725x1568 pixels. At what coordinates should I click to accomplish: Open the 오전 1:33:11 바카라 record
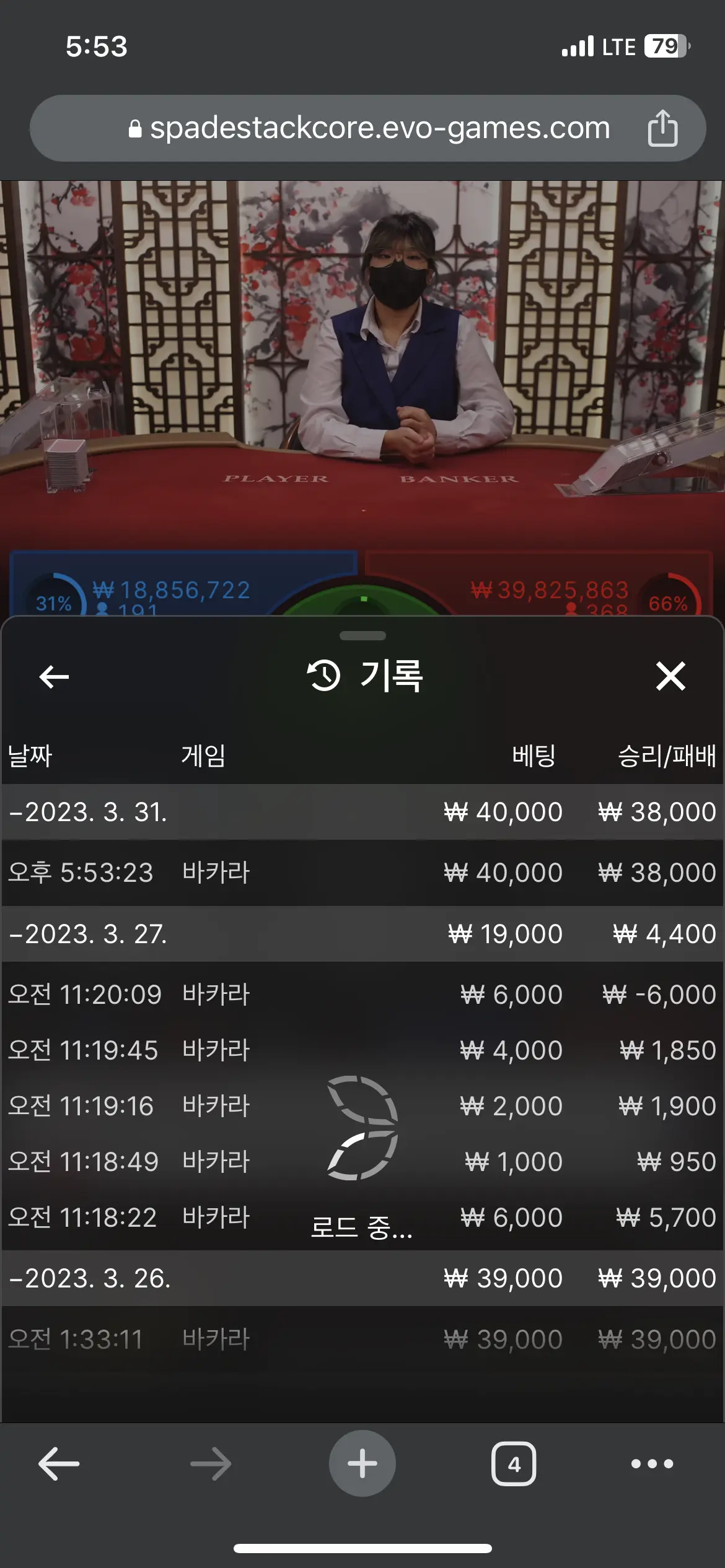click(x=362, y=1339)
